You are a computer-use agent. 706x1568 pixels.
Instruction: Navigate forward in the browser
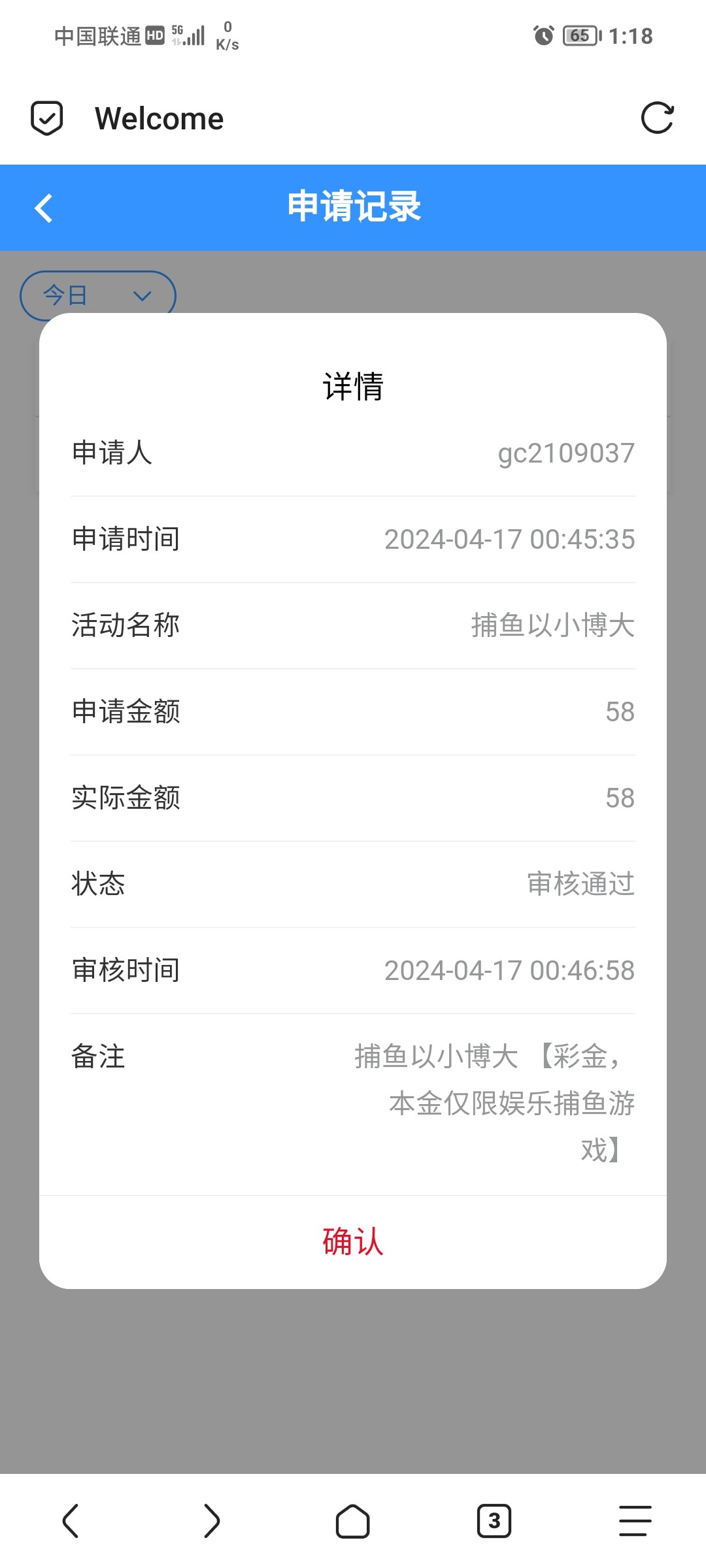coord(211,1521)
